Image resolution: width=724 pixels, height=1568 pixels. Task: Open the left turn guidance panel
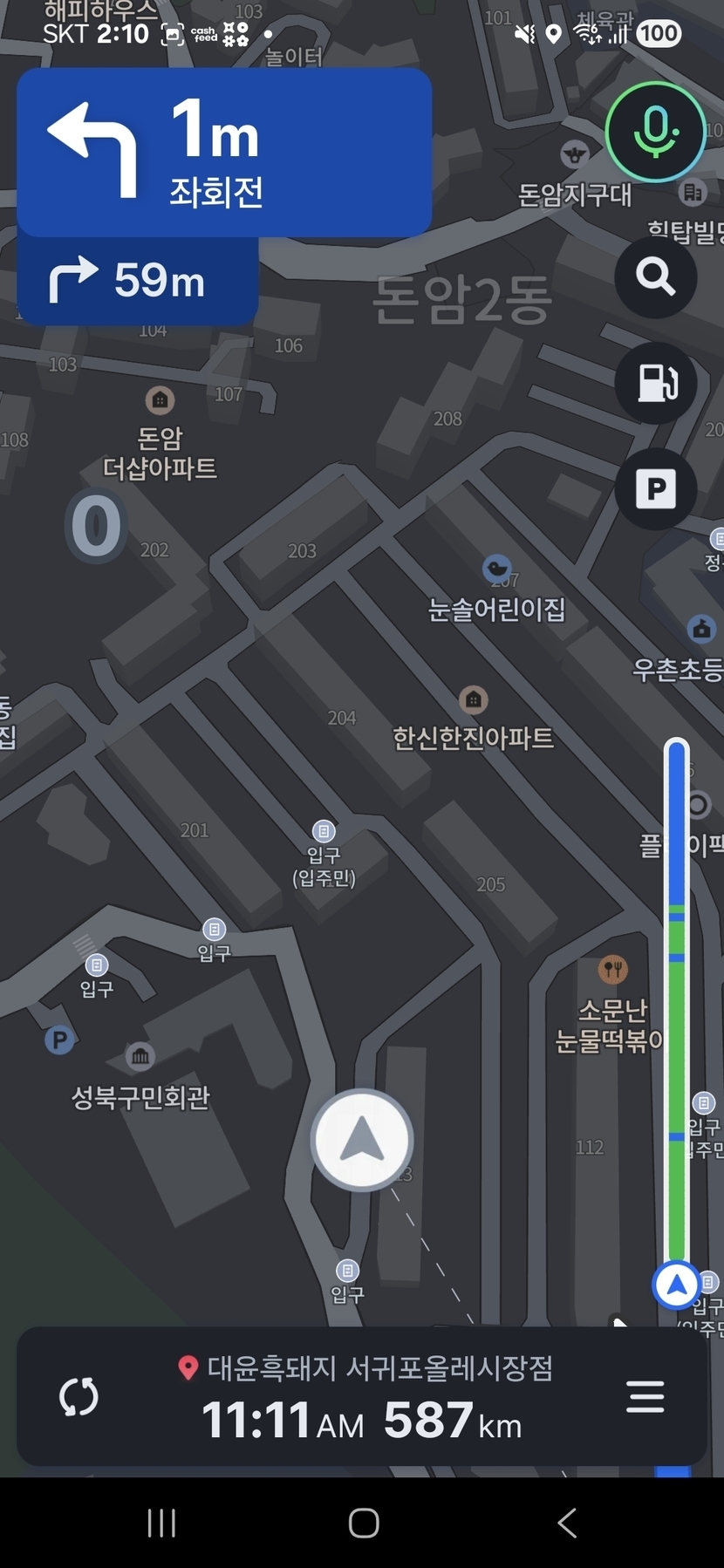click(x=224, y=152)
